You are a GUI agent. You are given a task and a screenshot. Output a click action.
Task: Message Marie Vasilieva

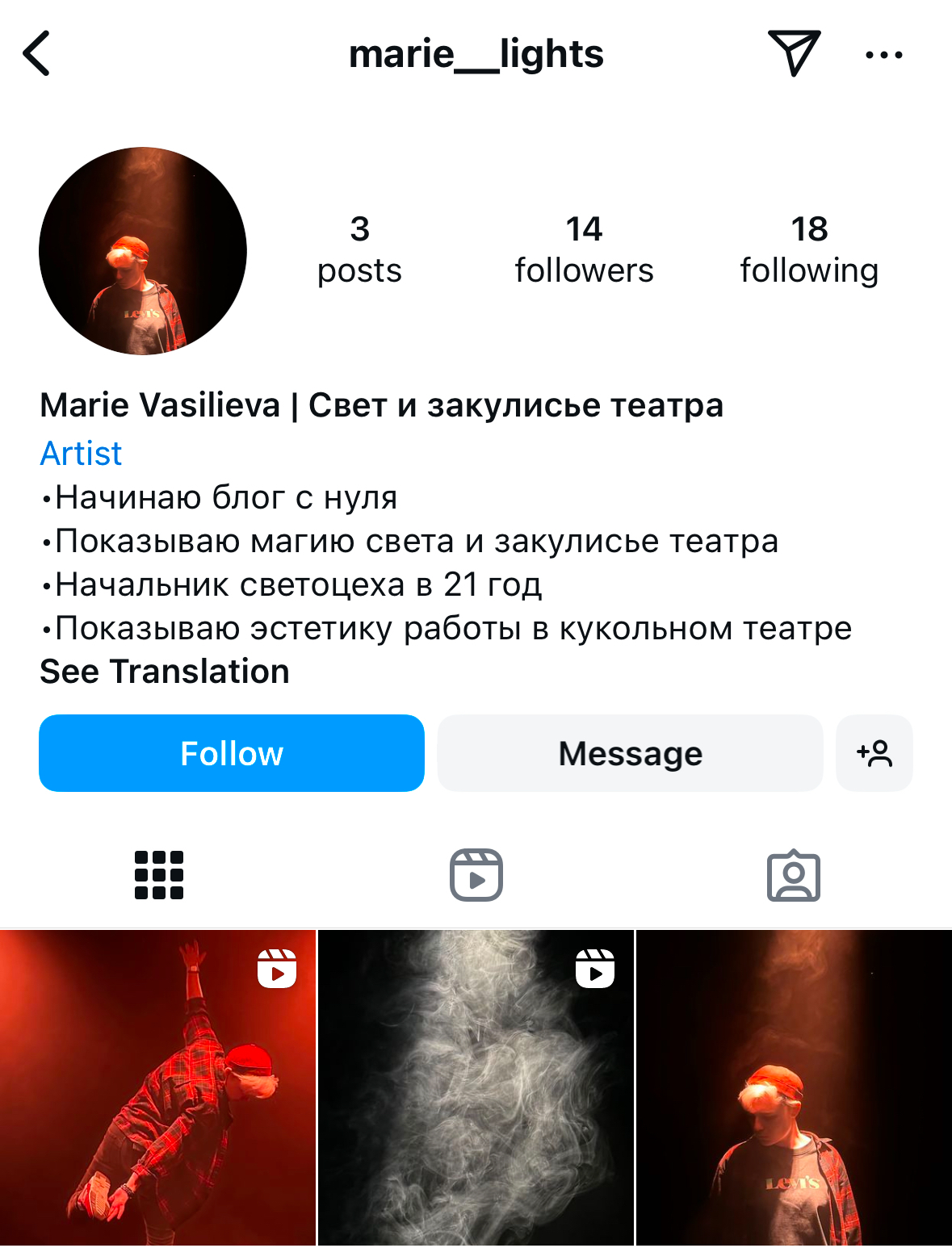[630, 753]
